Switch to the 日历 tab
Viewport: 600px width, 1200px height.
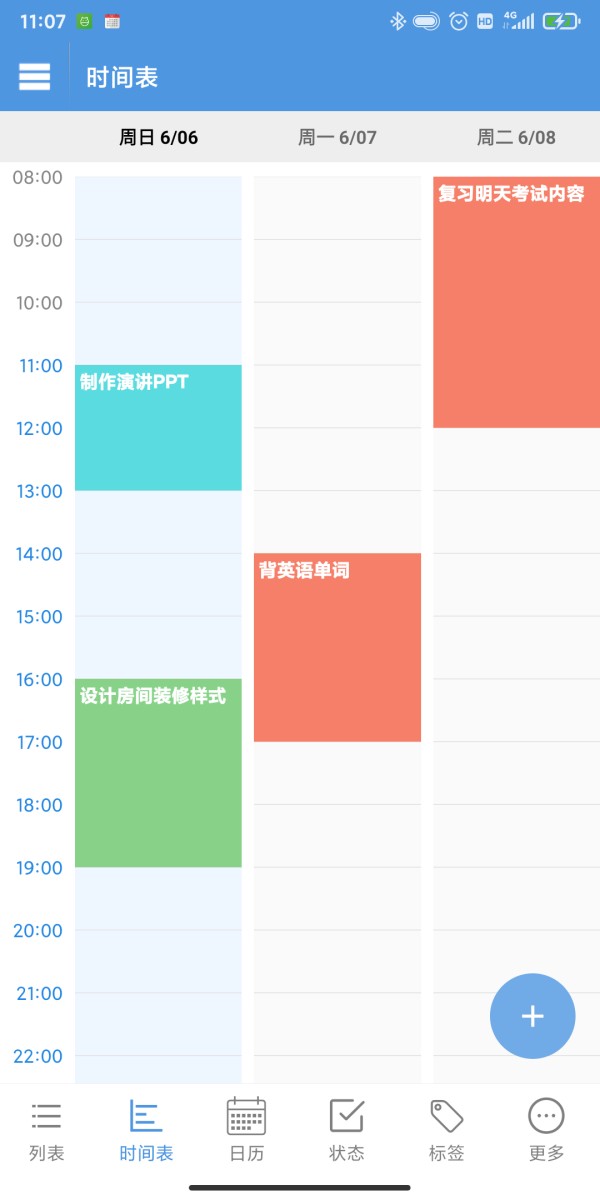(246, 1132)
